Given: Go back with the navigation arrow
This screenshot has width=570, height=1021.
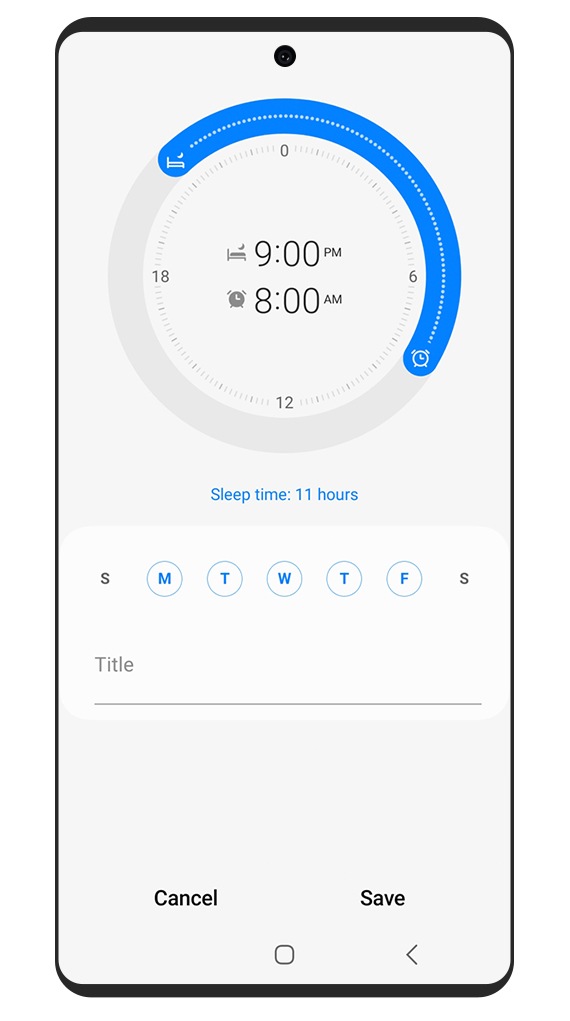Looking at the screenshot, I should [x=411, y=955].
